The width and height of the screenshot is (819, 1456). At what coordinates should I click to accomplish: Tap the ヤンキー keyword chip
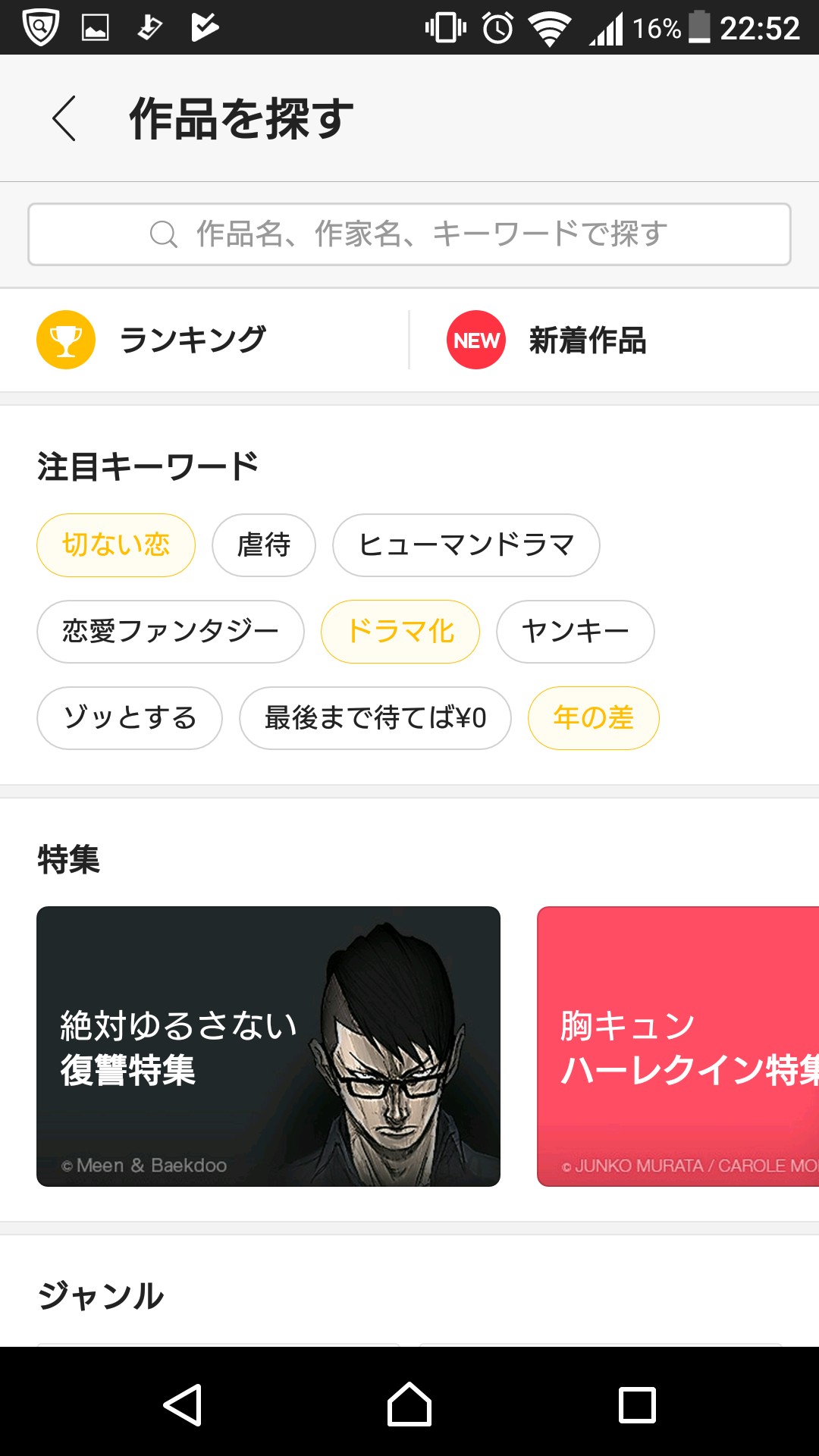coord(575,632)
